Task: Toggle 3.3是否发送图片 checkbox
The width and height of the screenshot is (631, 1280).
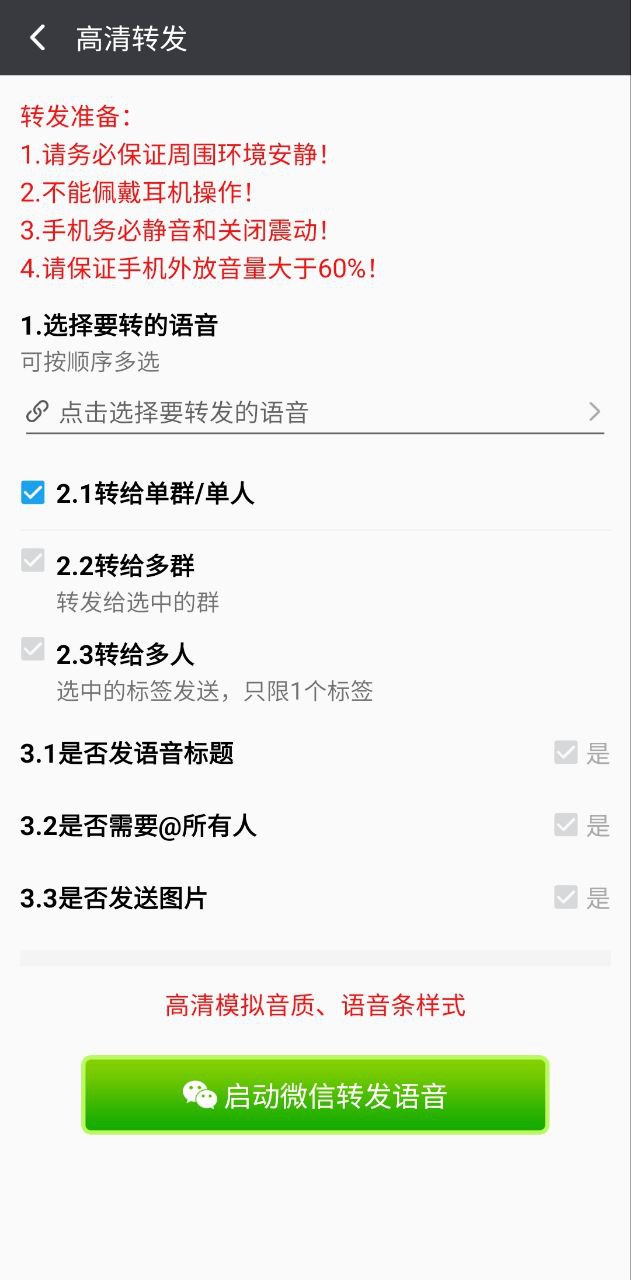Action: 566,898
